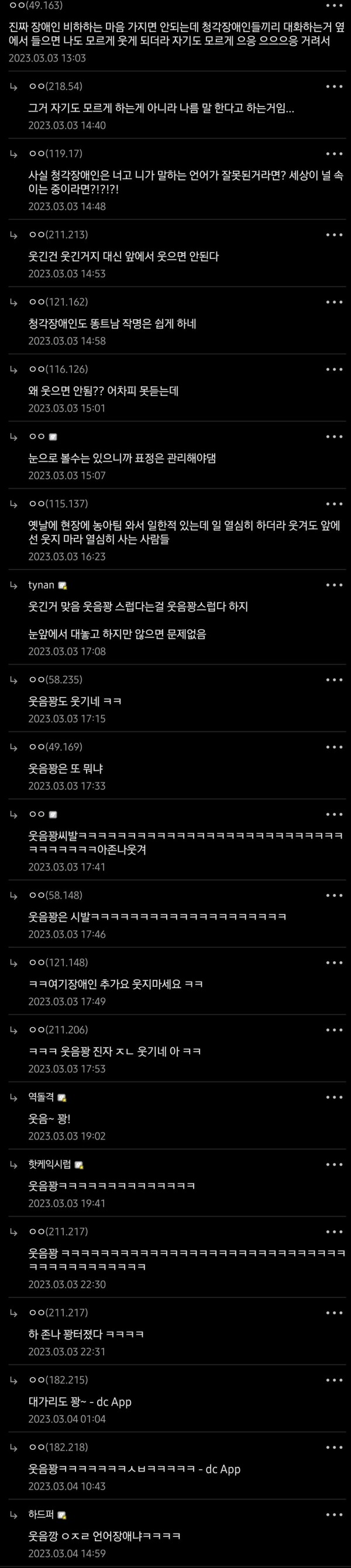Open more menu for ㅇㅇ(121.162)'s reply
This screenshot has height=1568, width=351.
334,302
